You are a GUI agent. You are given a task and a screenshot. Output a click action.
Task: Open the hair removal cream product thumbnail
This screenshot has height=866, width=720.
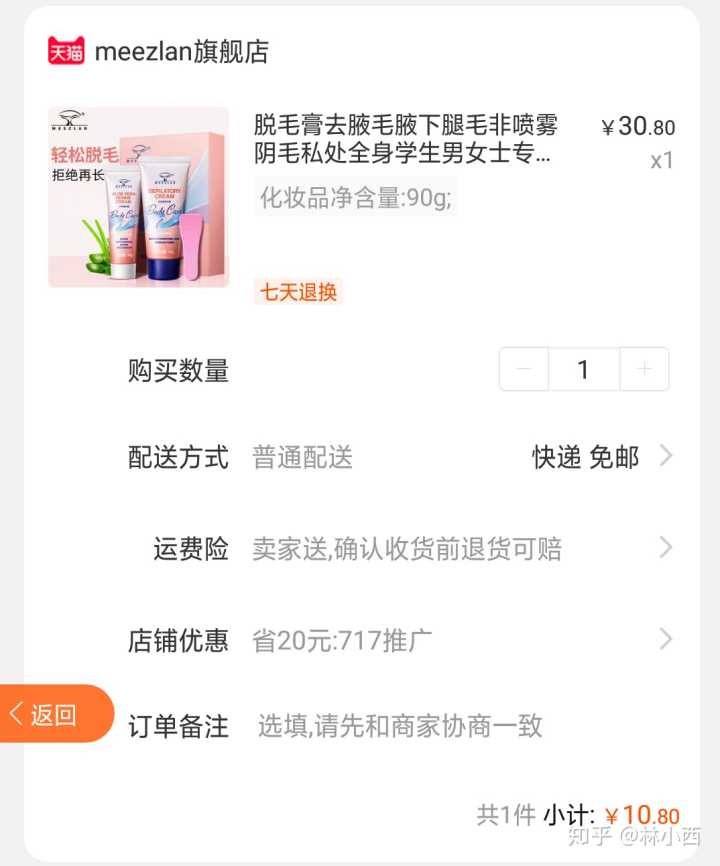139,197
